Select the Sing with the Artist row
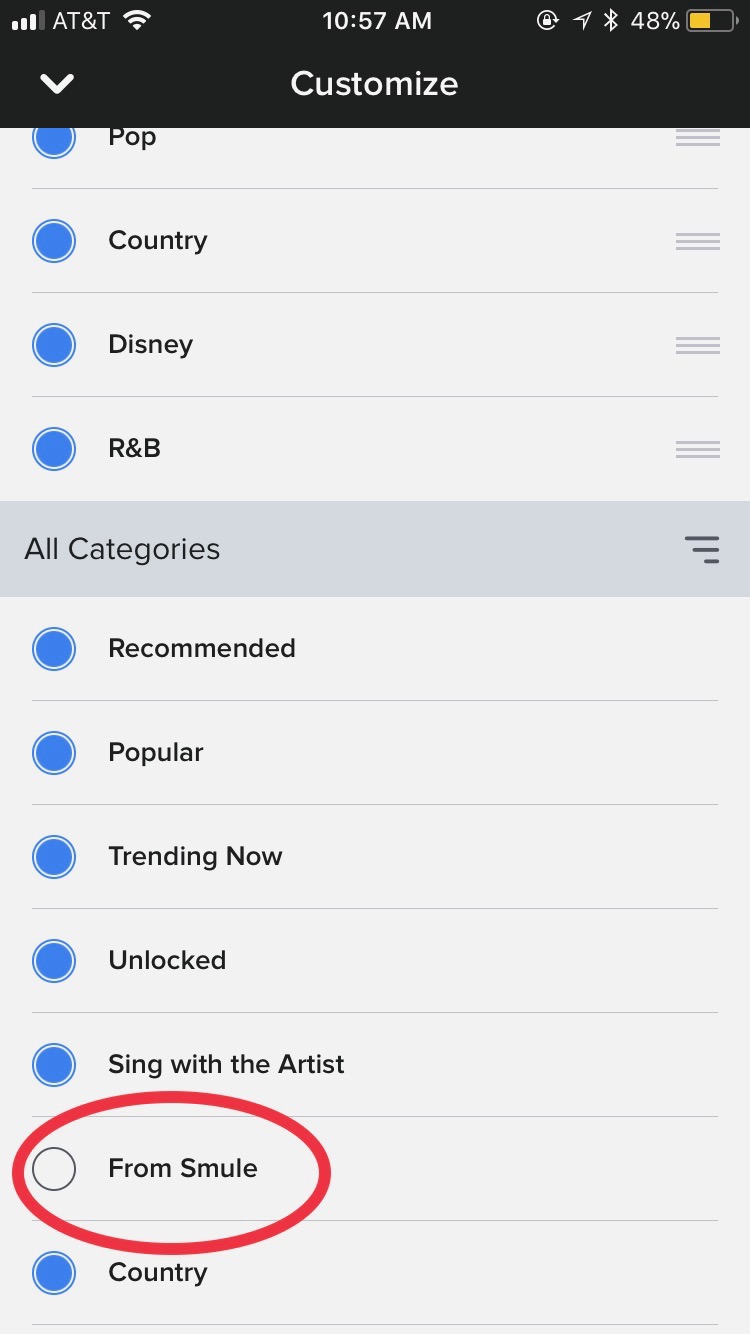750x1334 pixels. [225, 1064]
